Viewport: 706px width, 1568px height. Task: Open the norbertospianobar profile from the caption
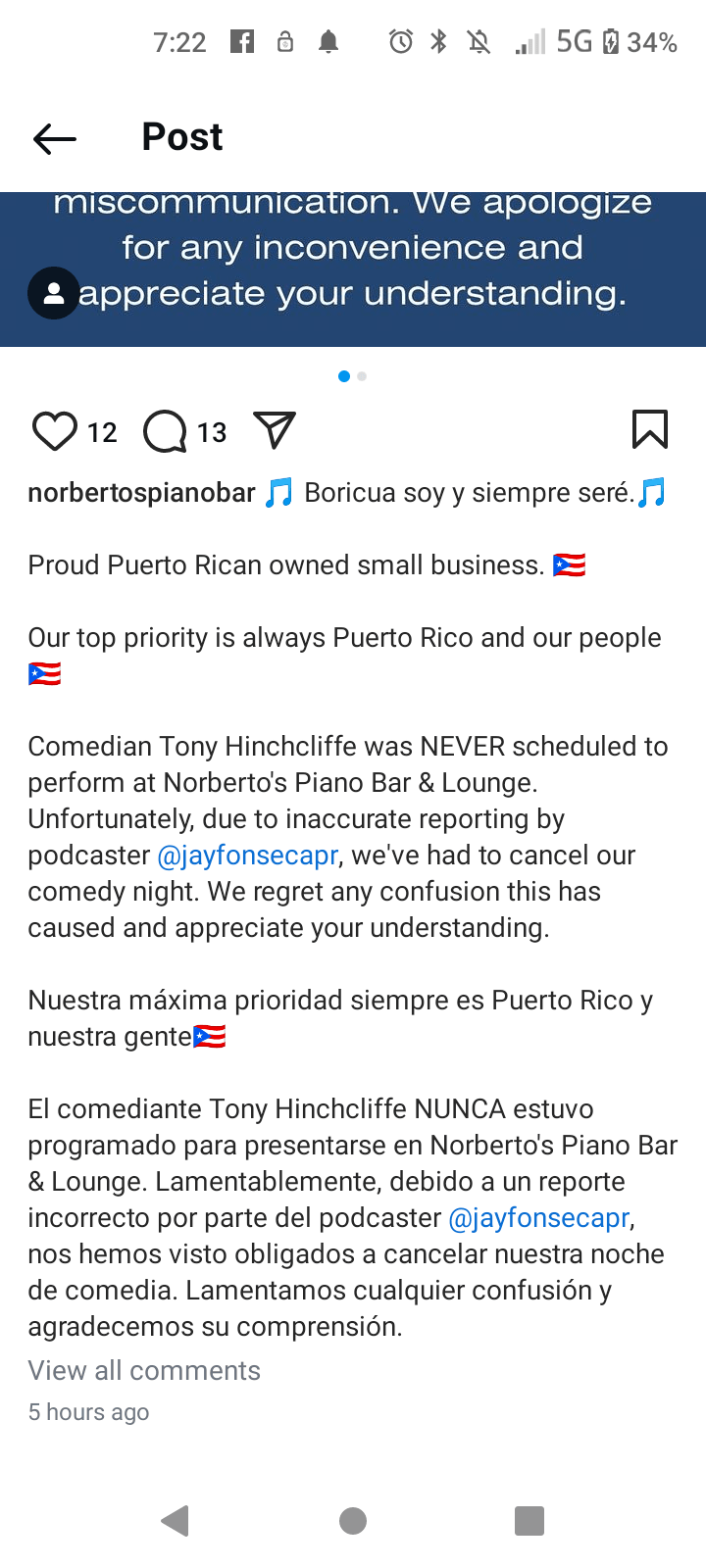[141, 492]
